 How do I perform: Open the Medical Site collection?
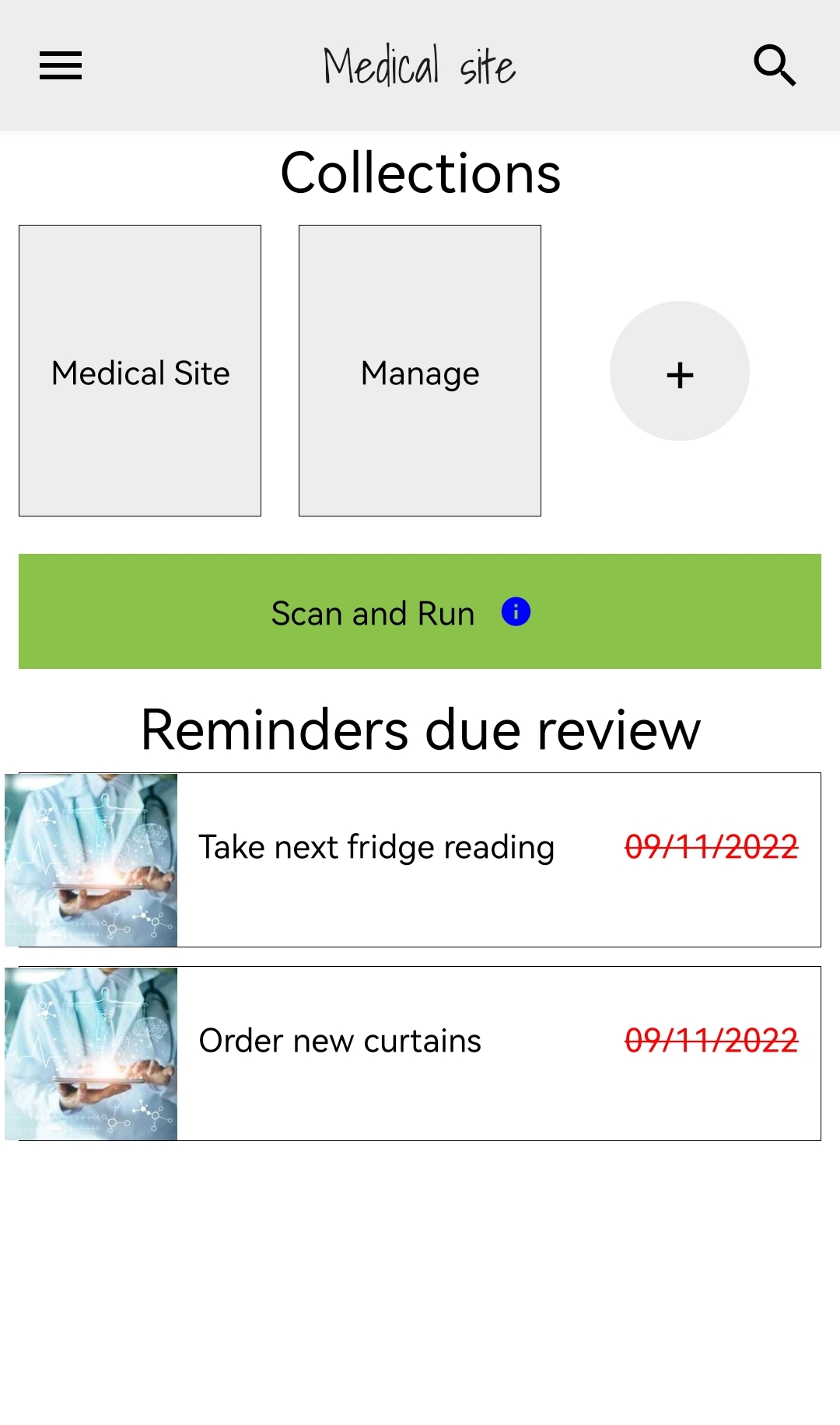pos(140,371)
